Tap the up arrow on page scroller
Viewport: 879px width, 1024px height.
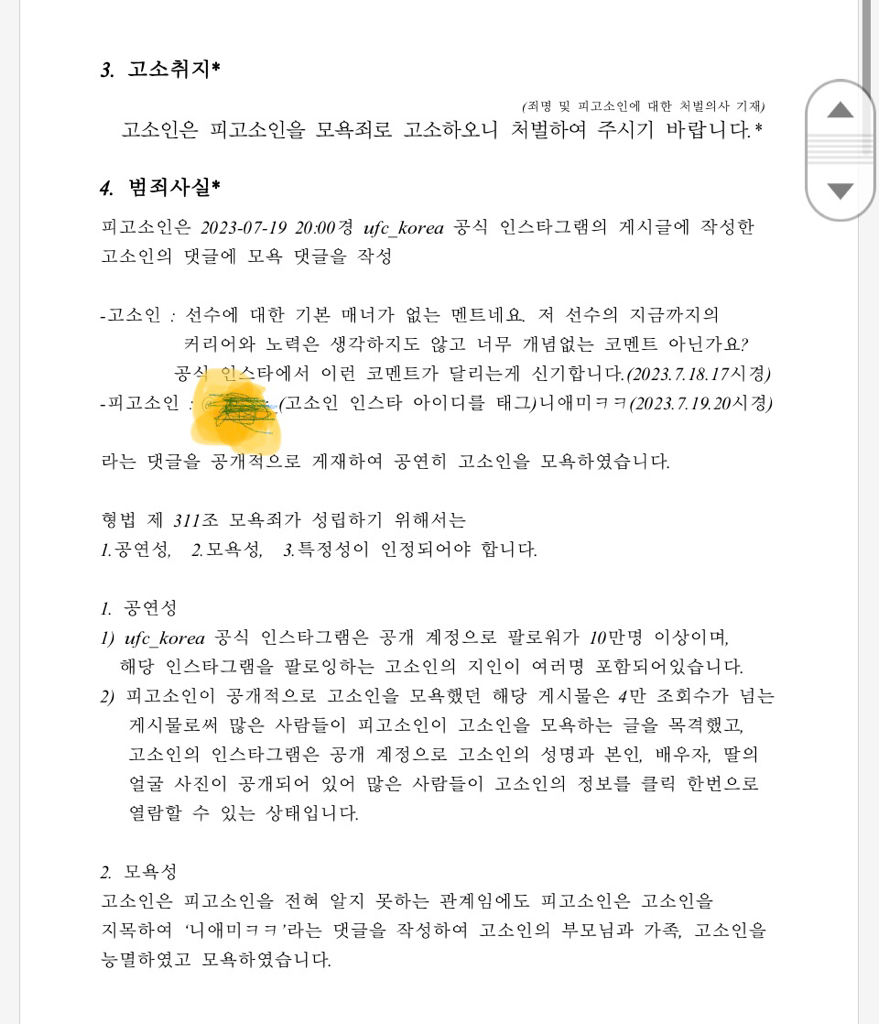click(x=840, y=110)
